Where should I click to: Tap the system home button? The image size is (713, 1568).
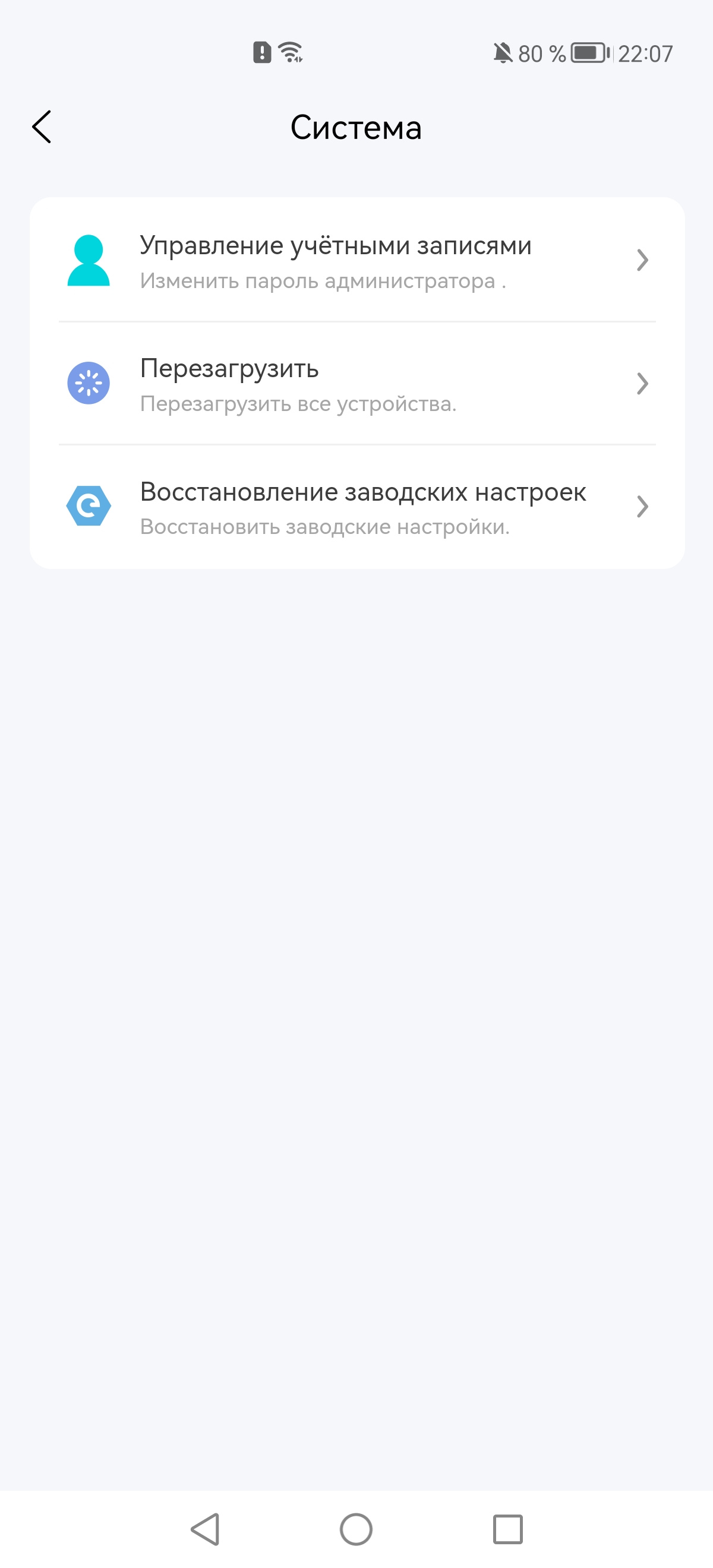point(356,1528)
